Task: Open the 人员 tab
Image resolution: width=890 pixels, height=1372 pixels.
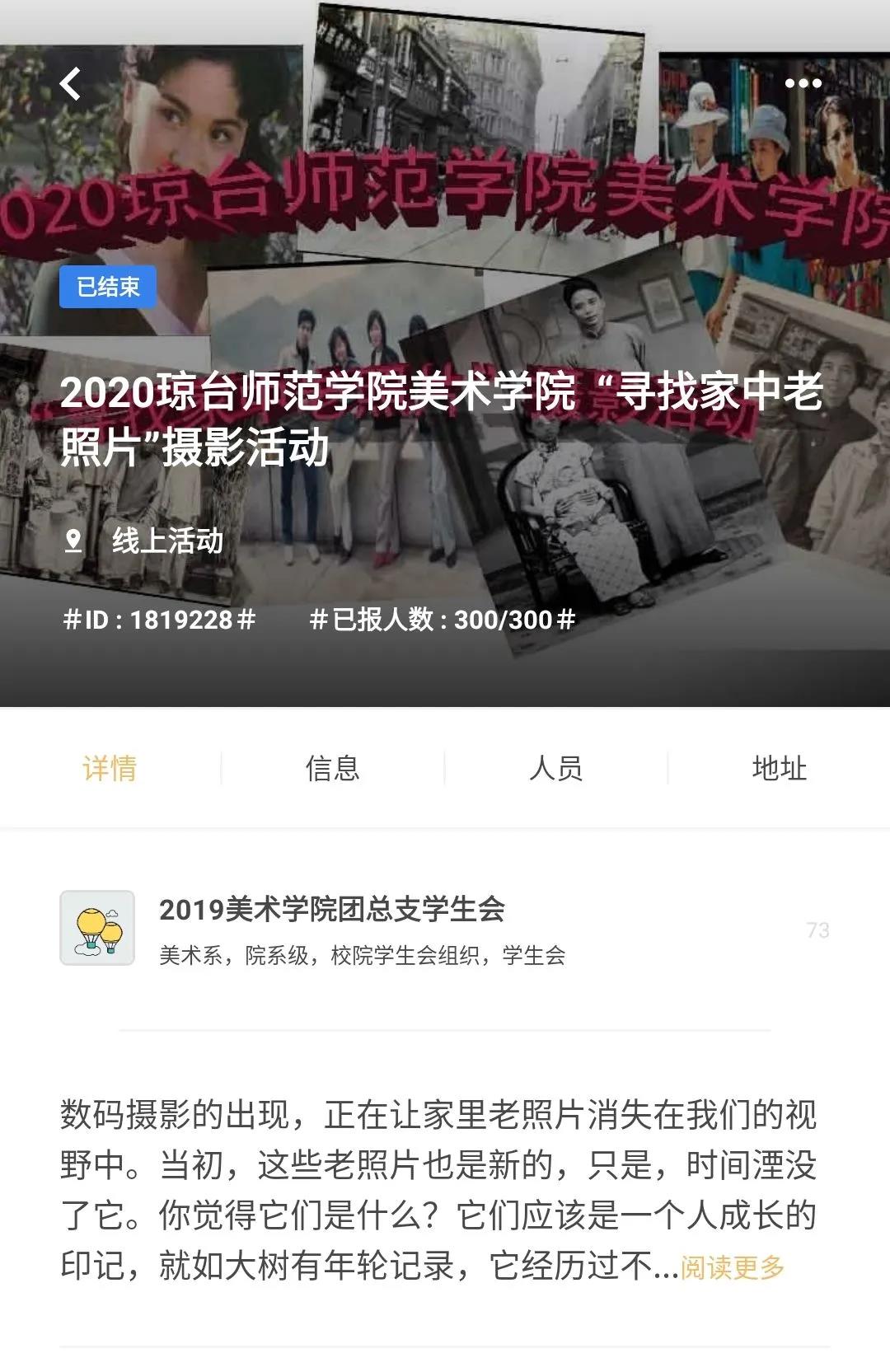Action: [x=555, y=768]
